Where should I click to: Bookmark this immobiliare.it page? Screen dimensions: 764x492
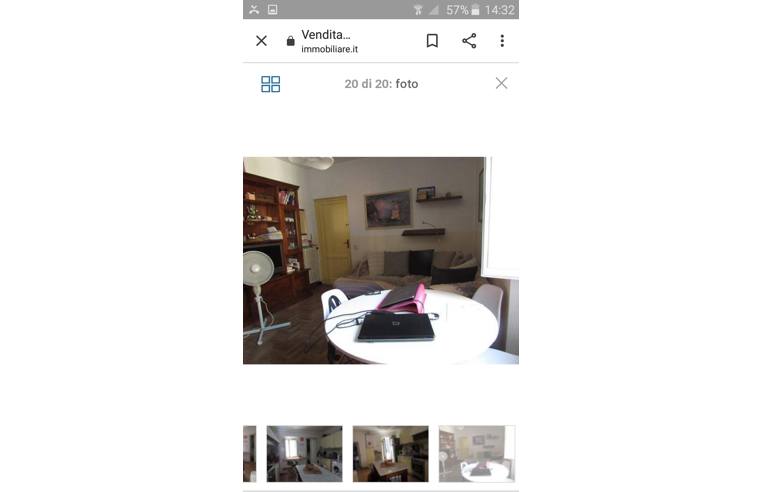click(x=432, y=41)
